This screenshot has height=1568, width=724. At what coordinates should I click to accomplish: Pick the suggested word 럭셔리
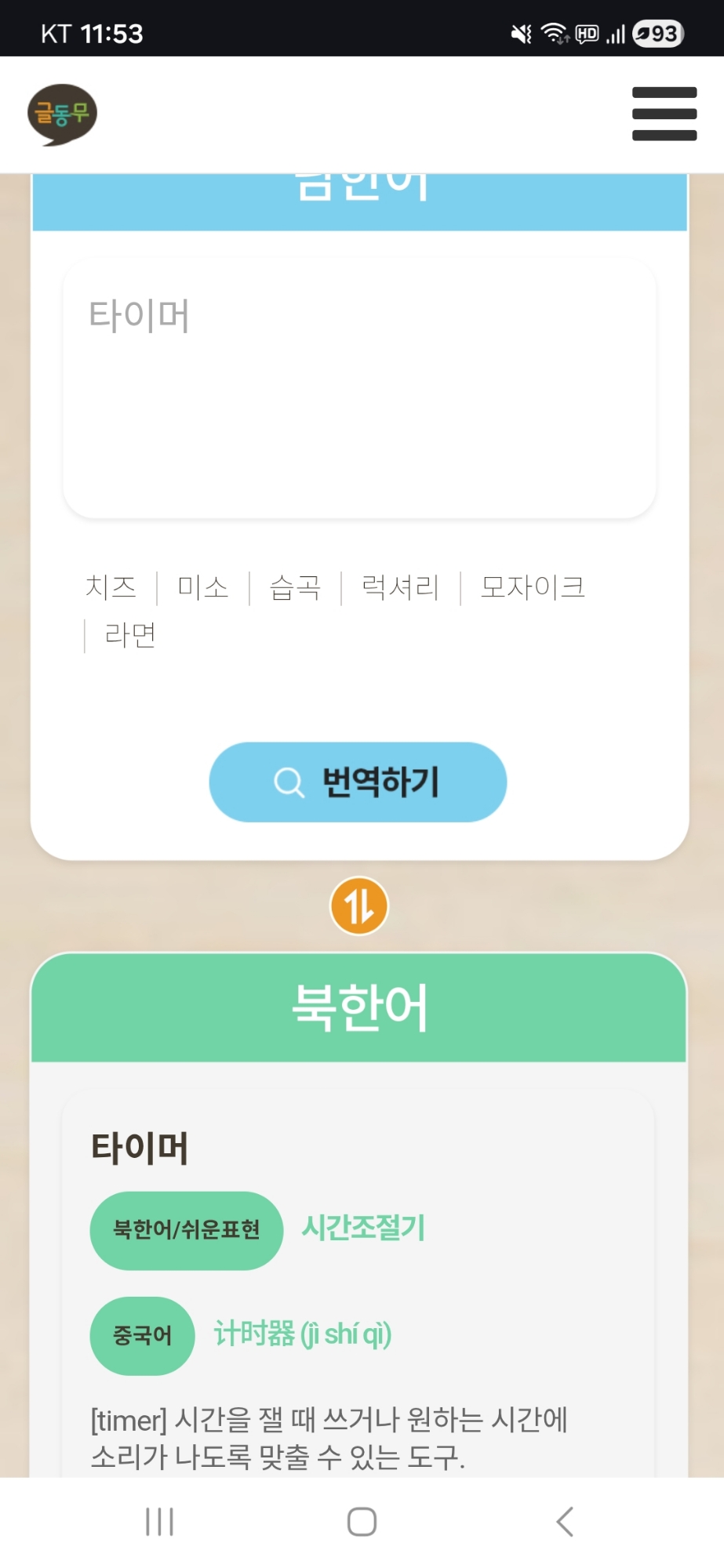[x=400, y=587]
